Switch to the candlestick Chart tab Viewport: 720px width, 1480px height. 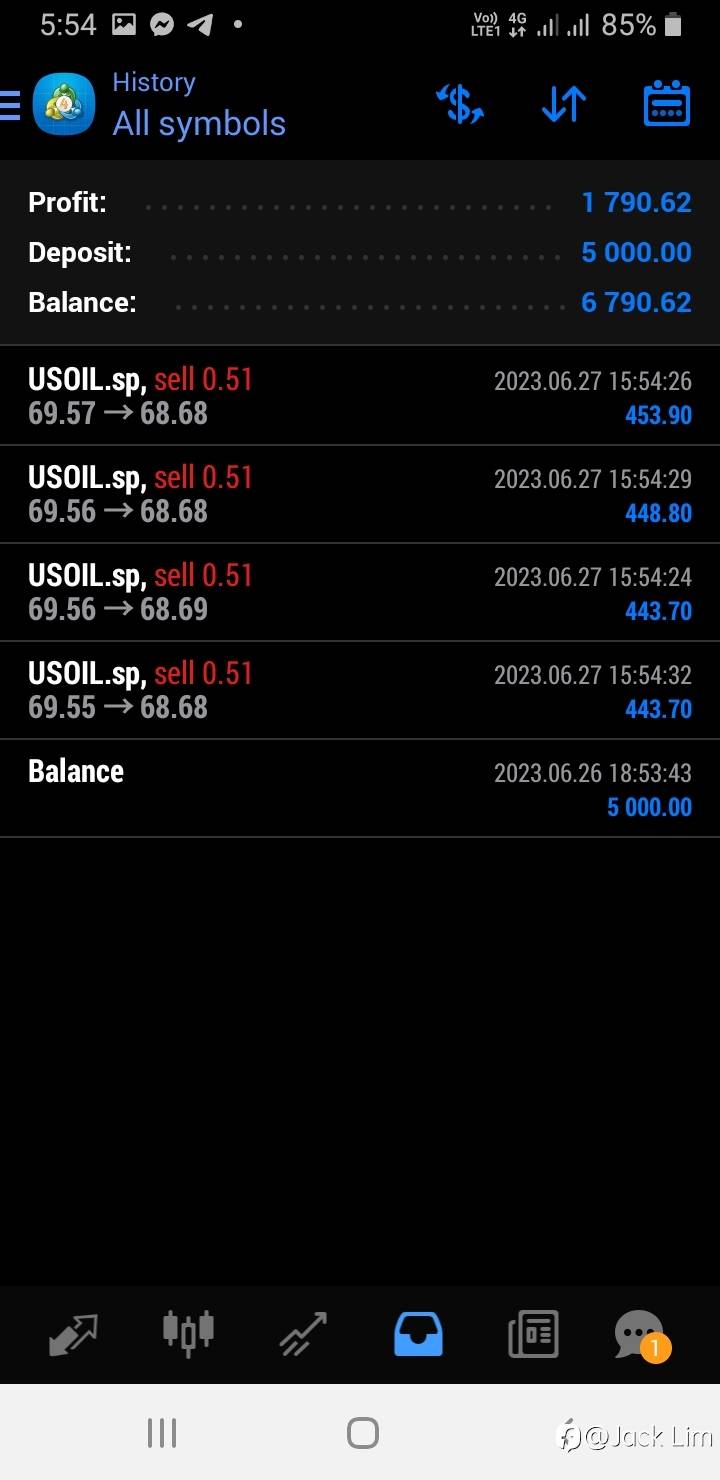pyautogui.click(x=188, y=1334)
